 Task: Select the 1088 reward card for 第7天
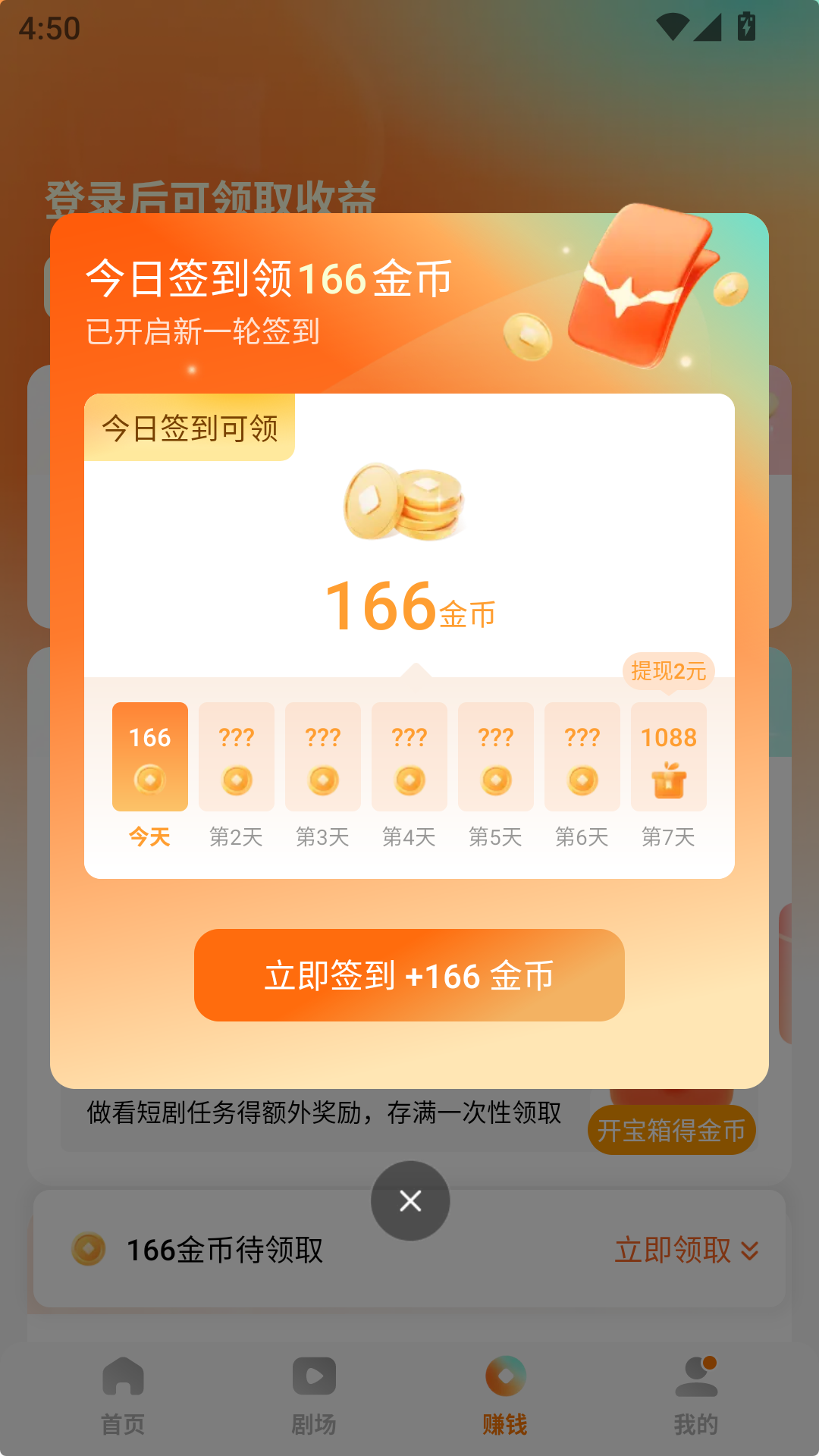[669, 755]
